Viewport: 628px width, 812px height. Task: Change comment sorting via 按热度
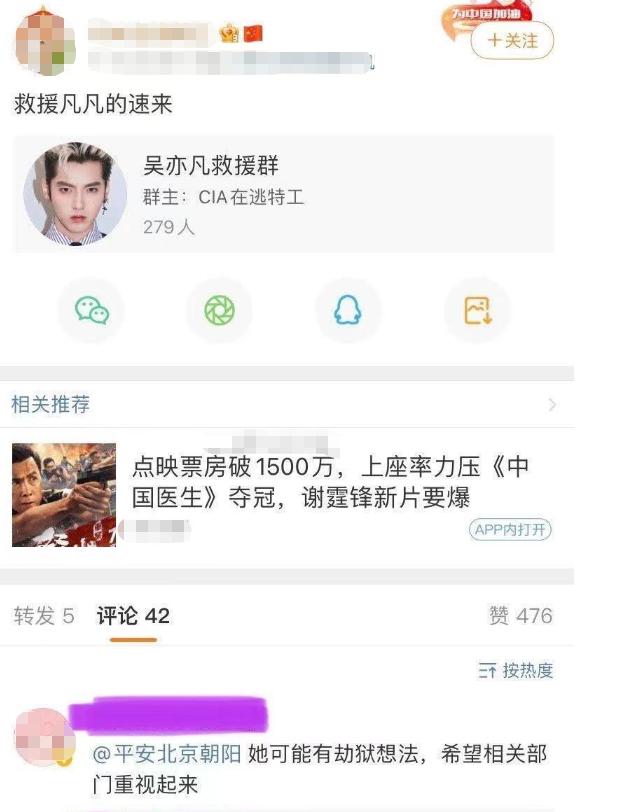tap(516, 670)
